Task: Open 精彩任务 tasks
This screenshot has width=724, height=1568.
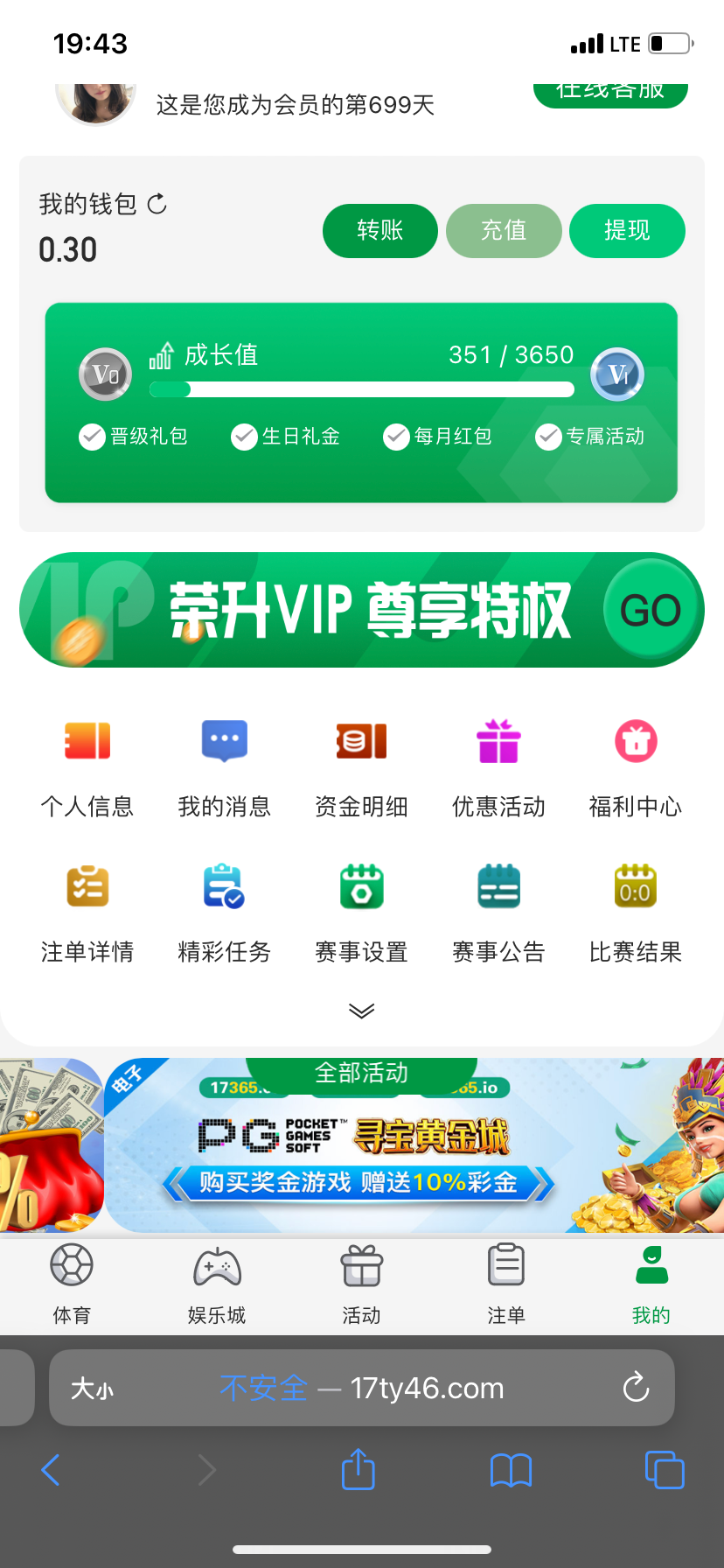Action: 225,912
